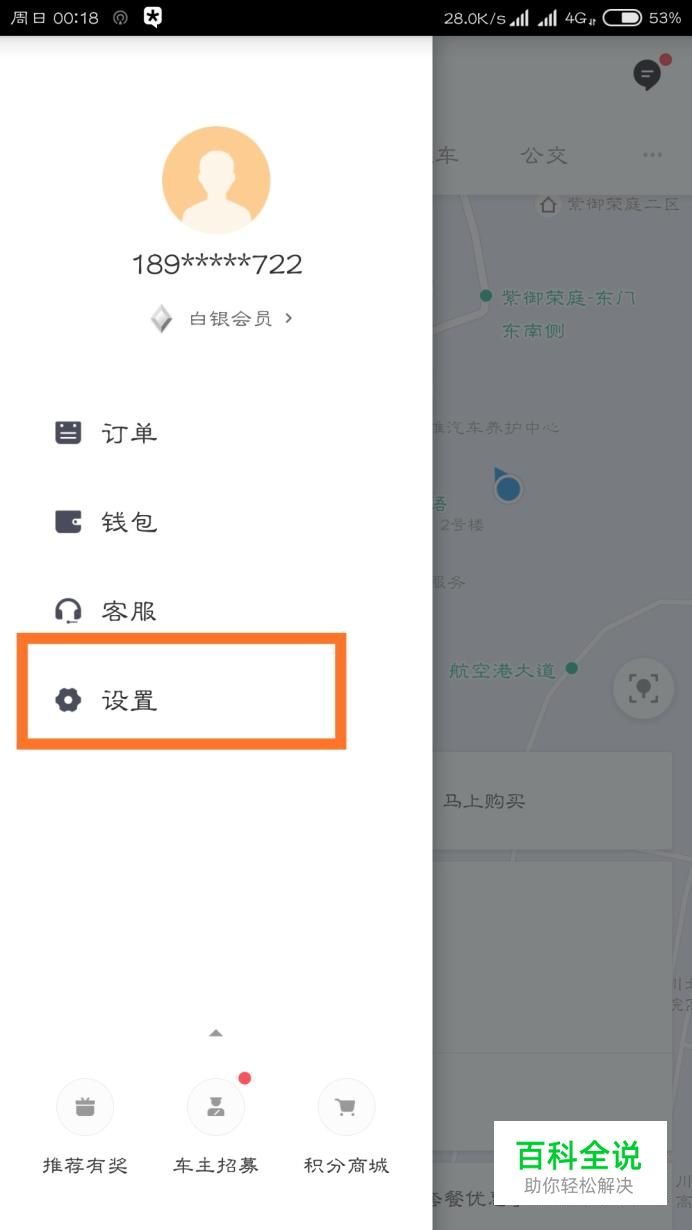The height and width of the screenshot is (1230, 692).
Task: Open 钱包 wallet
Action: pos(216,522)
